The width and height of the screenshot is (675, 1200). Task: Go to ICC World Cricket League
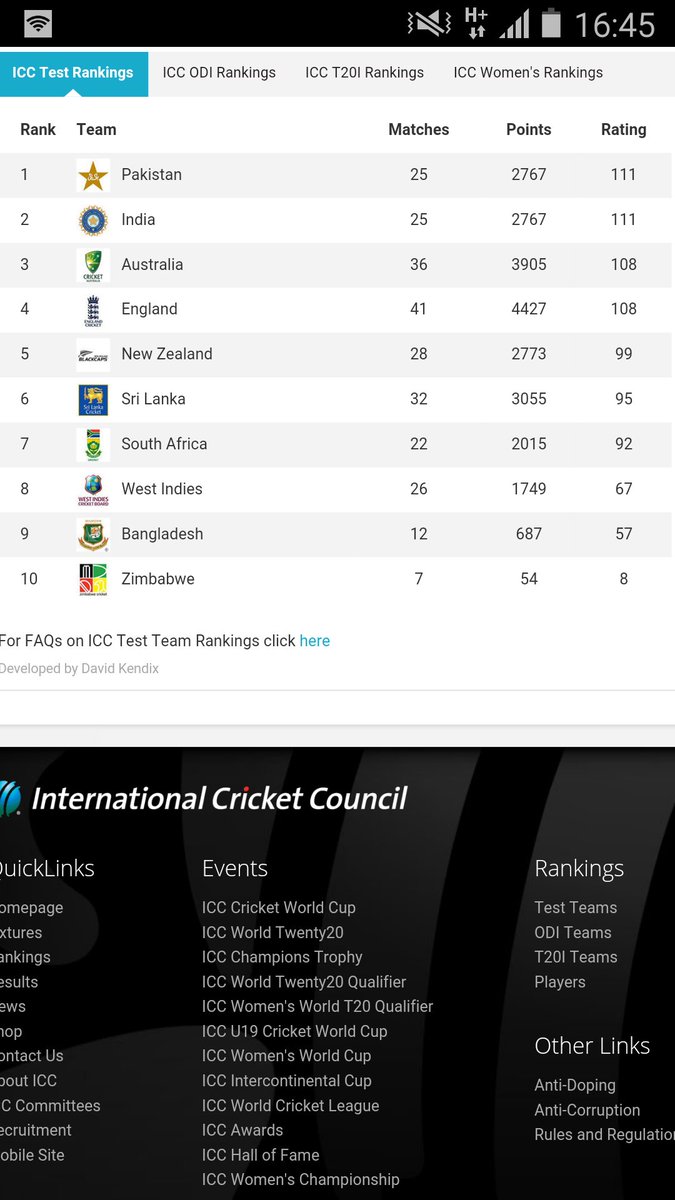coord(290,1106)
